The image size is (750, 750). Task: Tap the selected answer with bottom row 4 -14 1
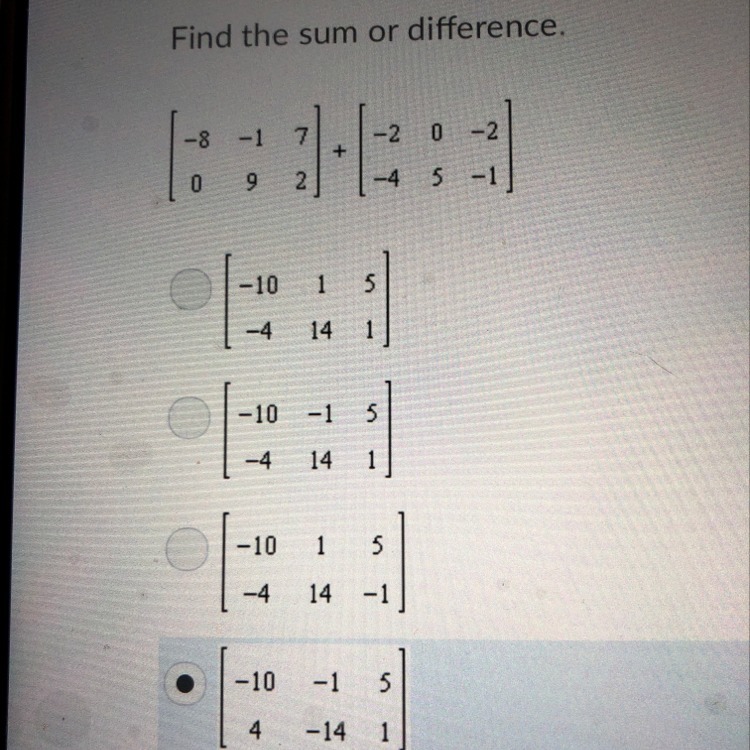point(186,683)
